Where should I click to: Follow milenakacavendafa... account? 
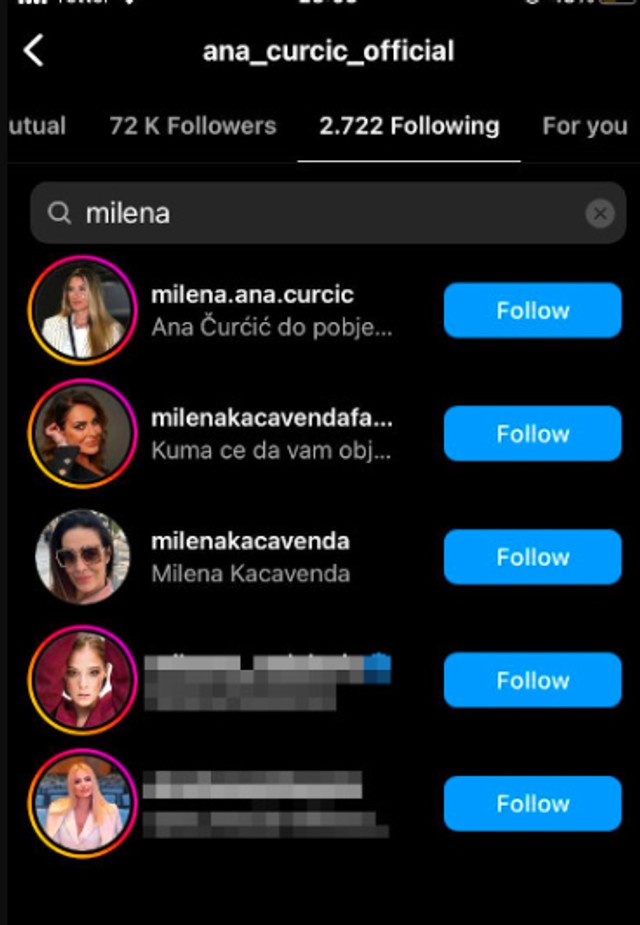click(x=532, y=434)
